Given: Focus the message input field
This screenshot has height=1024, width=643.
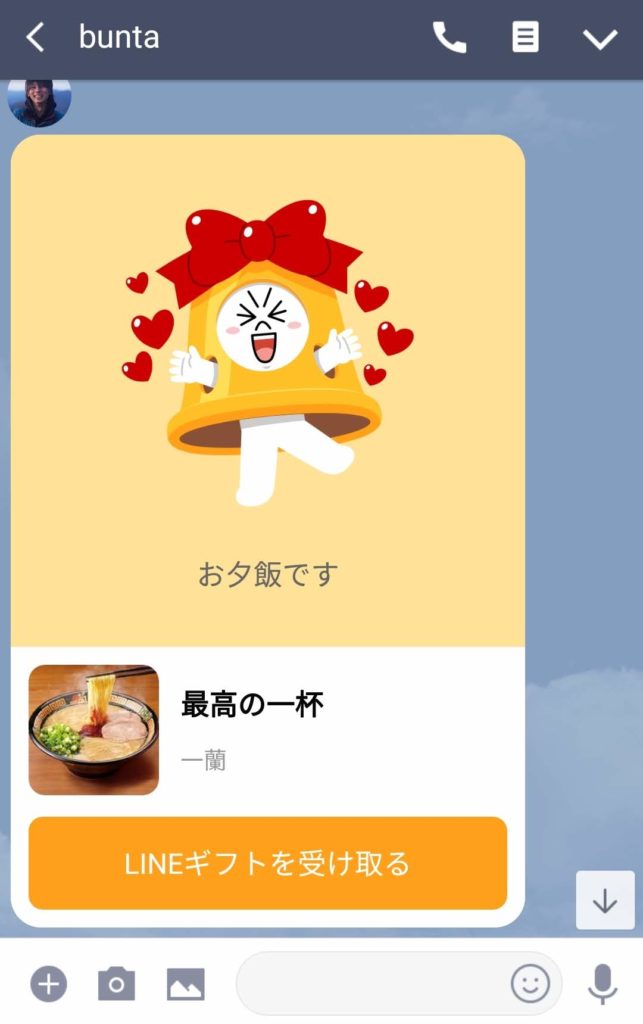Looking at the screenshot, I should coord(370,984).
